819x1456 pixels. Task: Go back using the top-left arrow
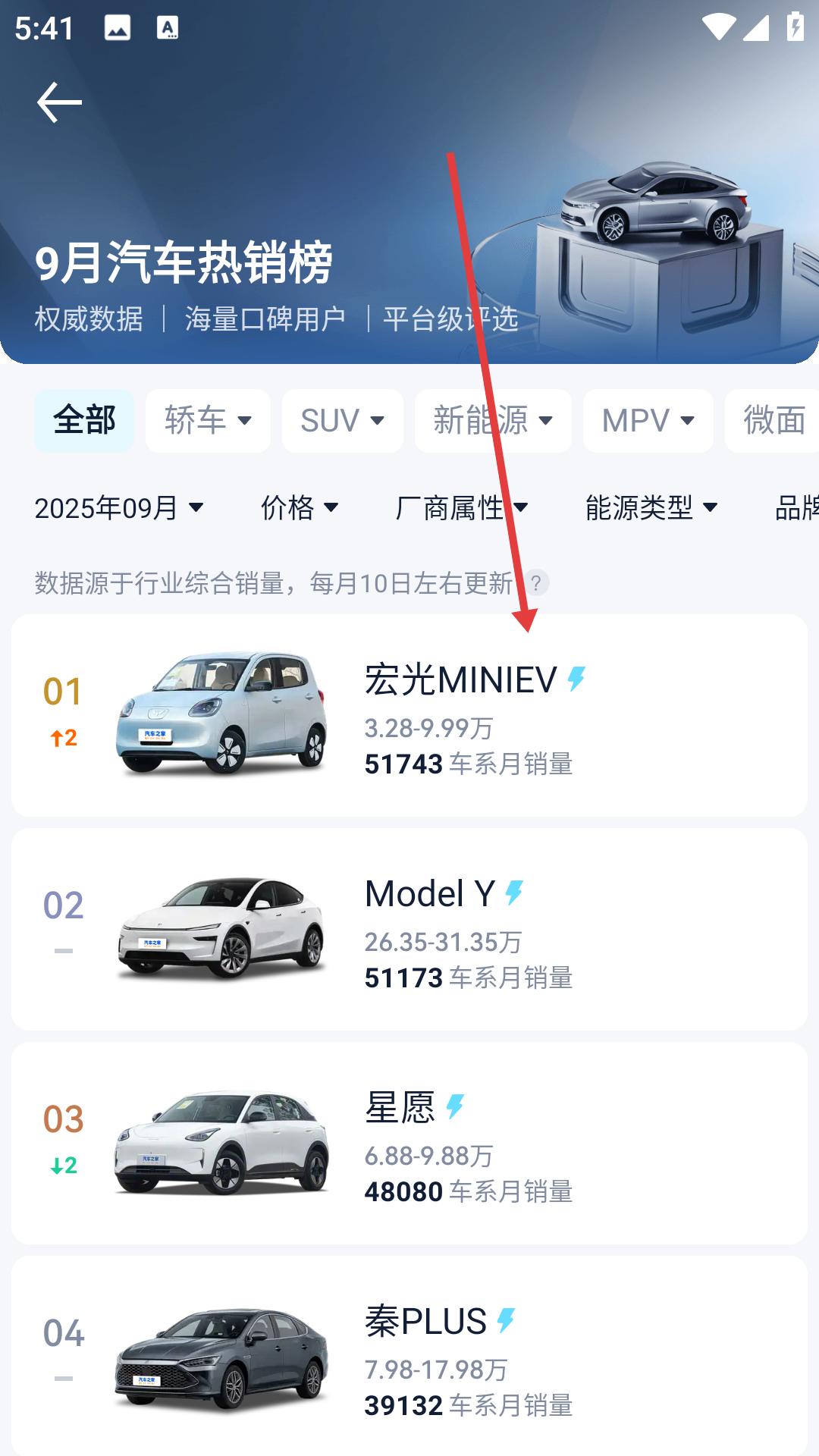(59, 102)
